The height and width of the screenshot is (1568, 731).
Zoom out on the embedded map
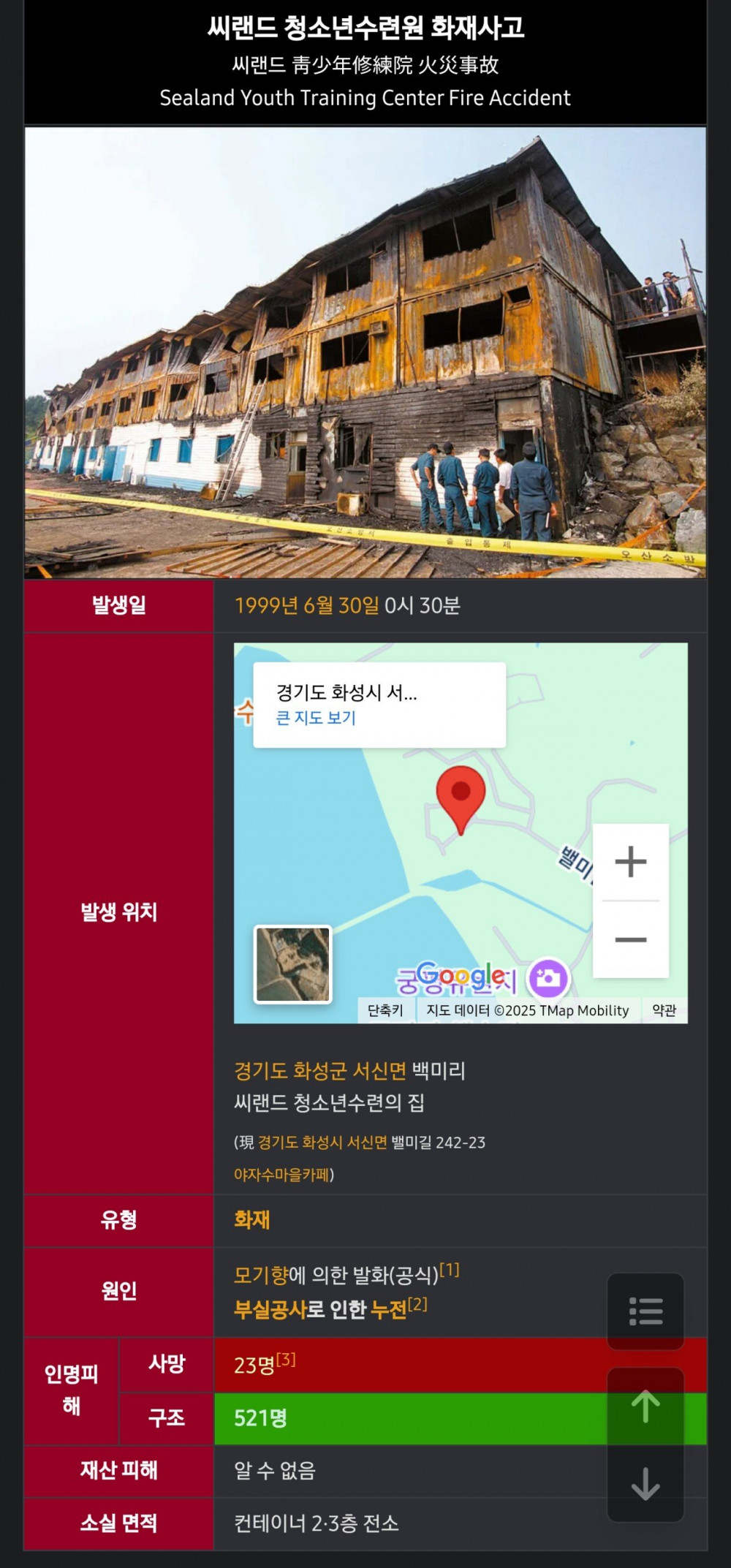coord(630,939)
